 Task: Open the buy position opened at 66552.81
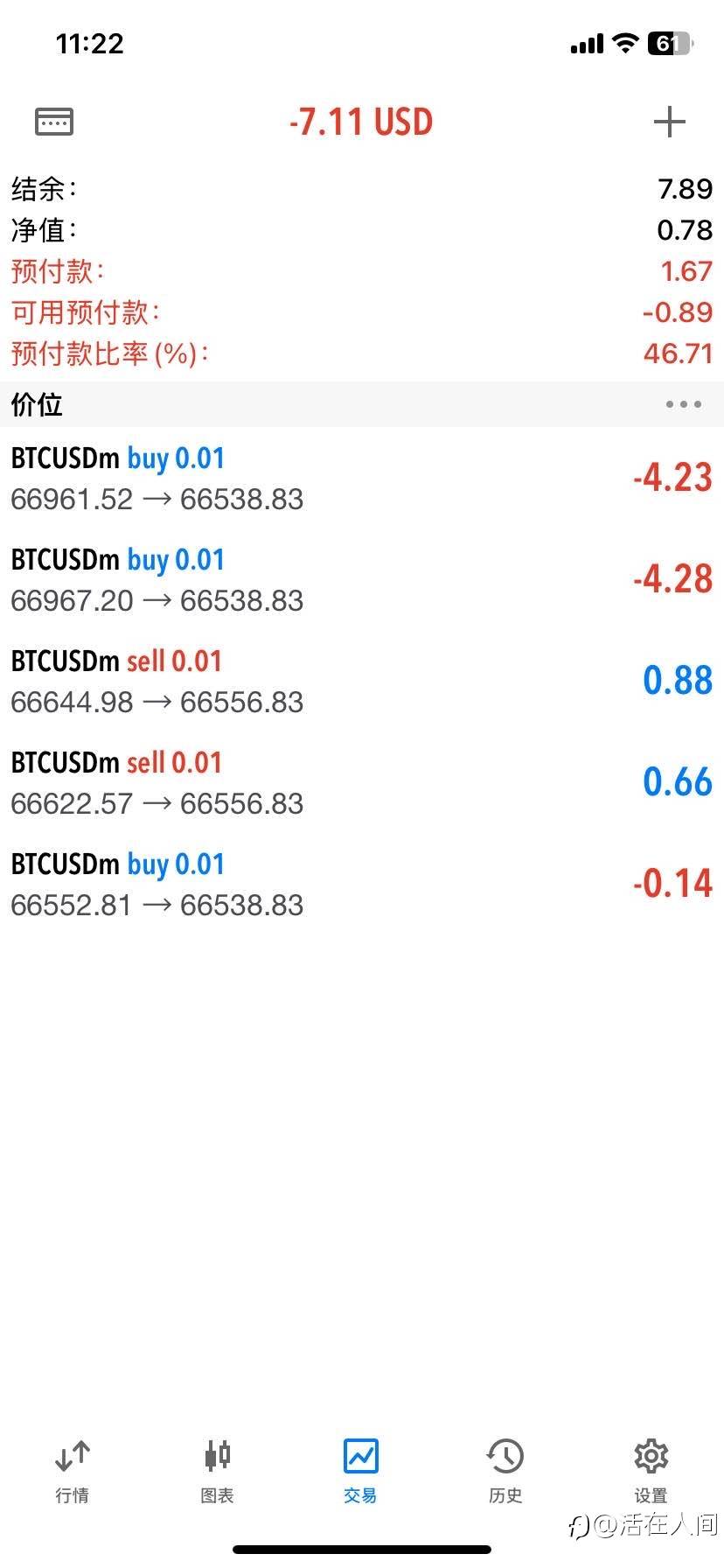pyautogui.click(x=362, y=884)
